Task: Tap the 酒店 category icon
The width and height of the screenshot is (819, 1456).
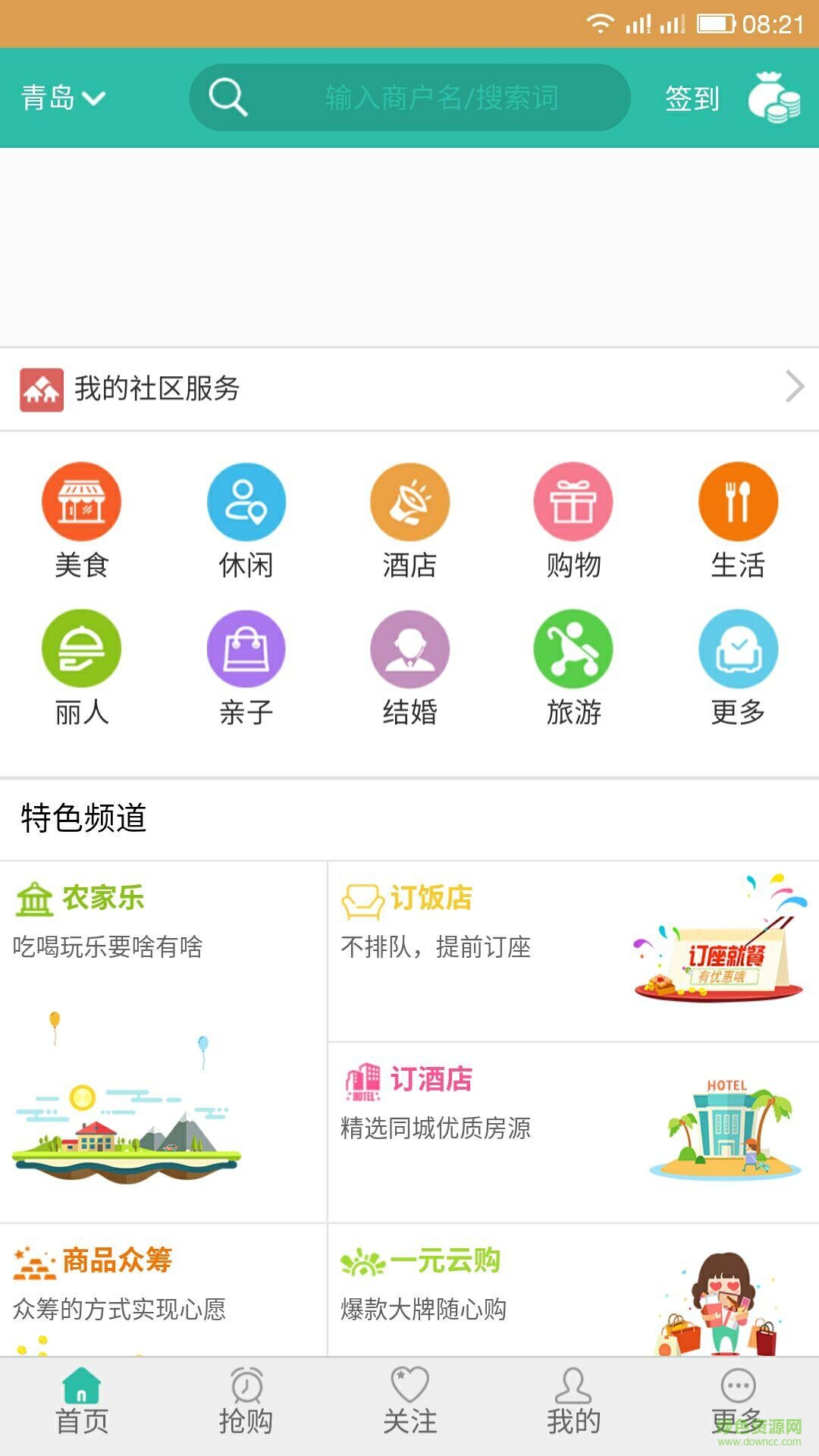Action: point(409,500)
